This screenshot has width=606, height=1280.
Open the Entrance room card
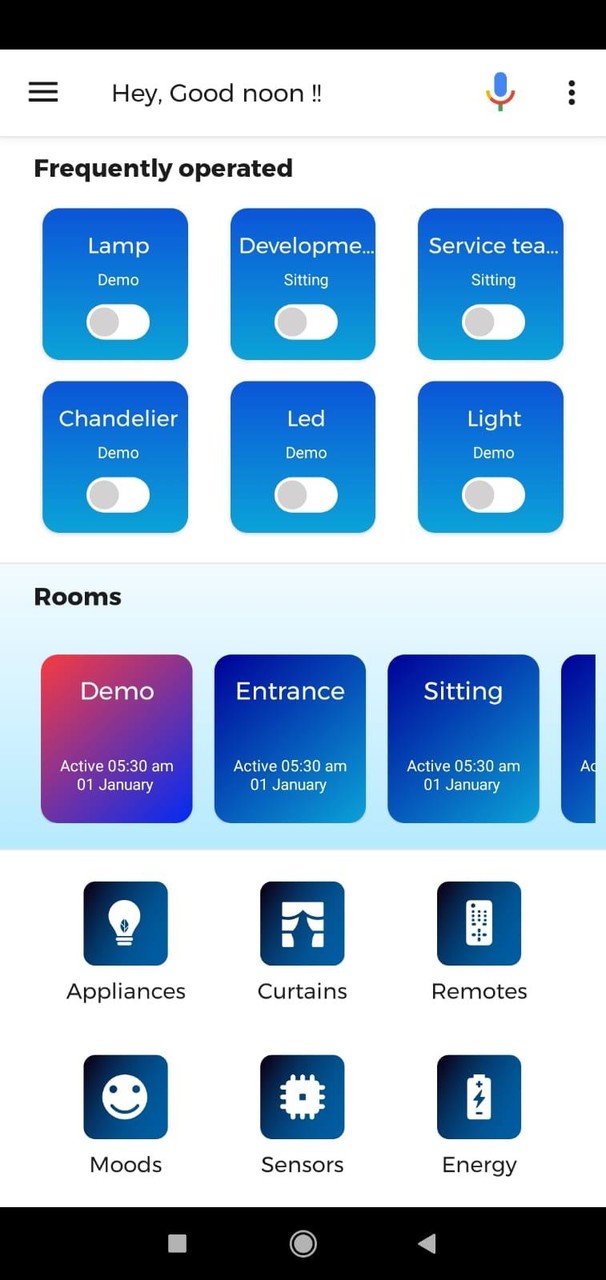coord(290,738)
